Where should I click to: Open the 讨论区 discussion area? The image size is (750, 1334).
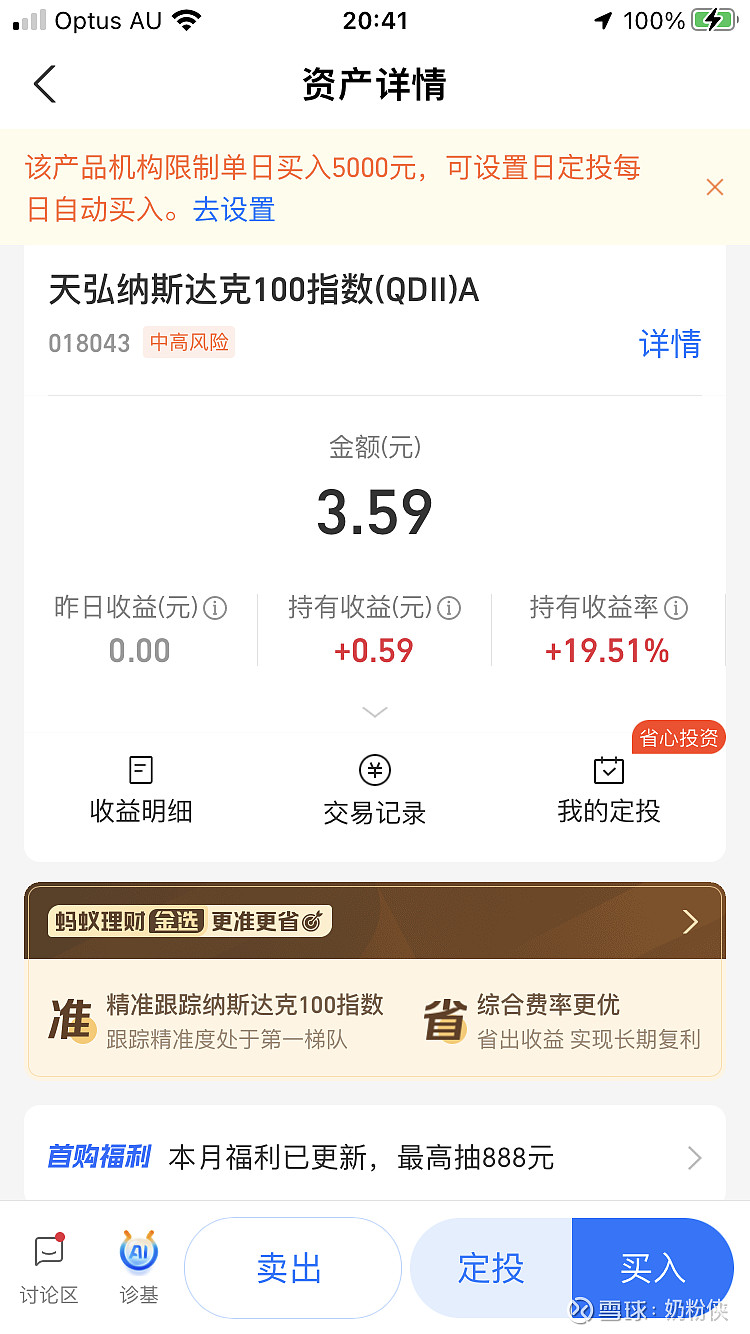point(49,1269)
